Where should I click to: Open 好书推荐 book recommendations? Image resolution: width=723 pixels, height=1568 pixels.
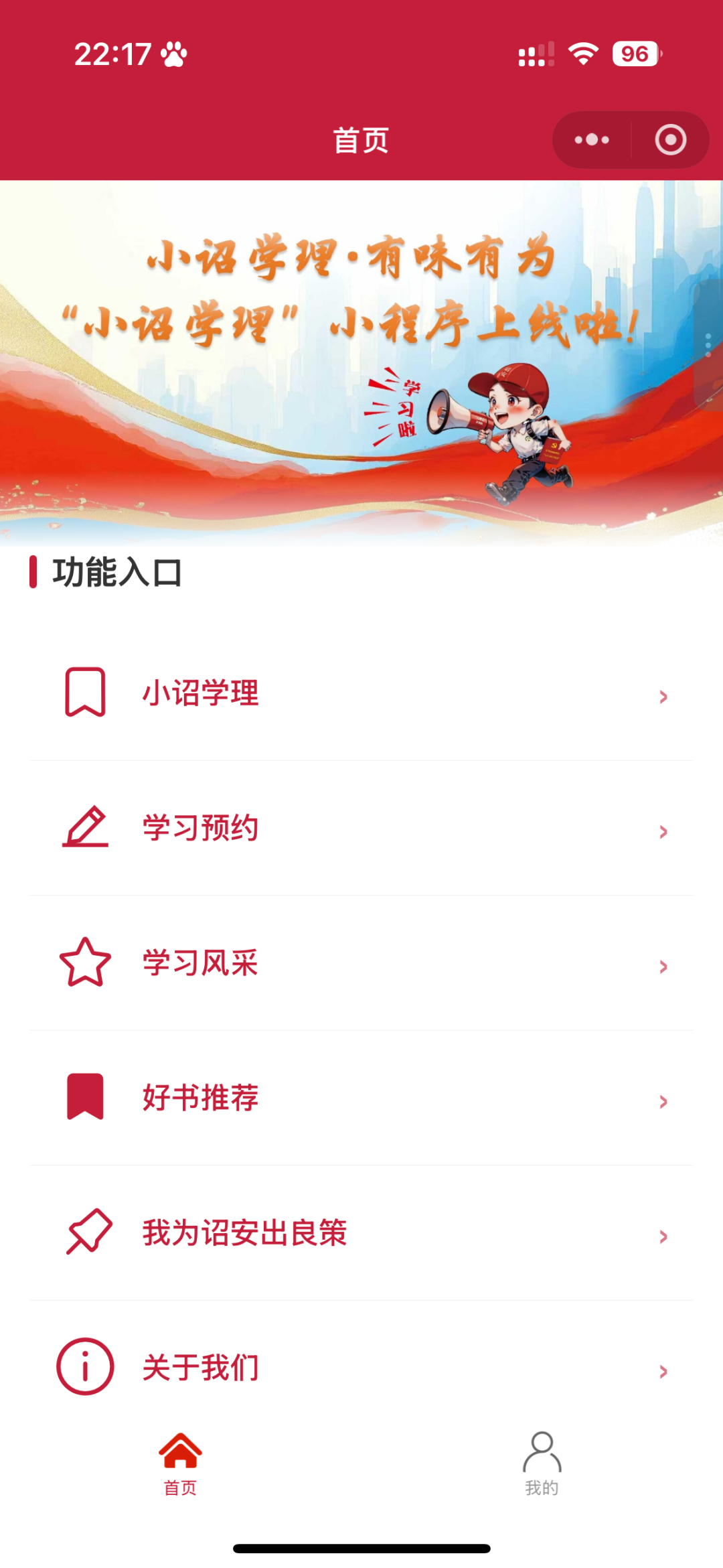pyautogui.click(x=361, y=1098)
